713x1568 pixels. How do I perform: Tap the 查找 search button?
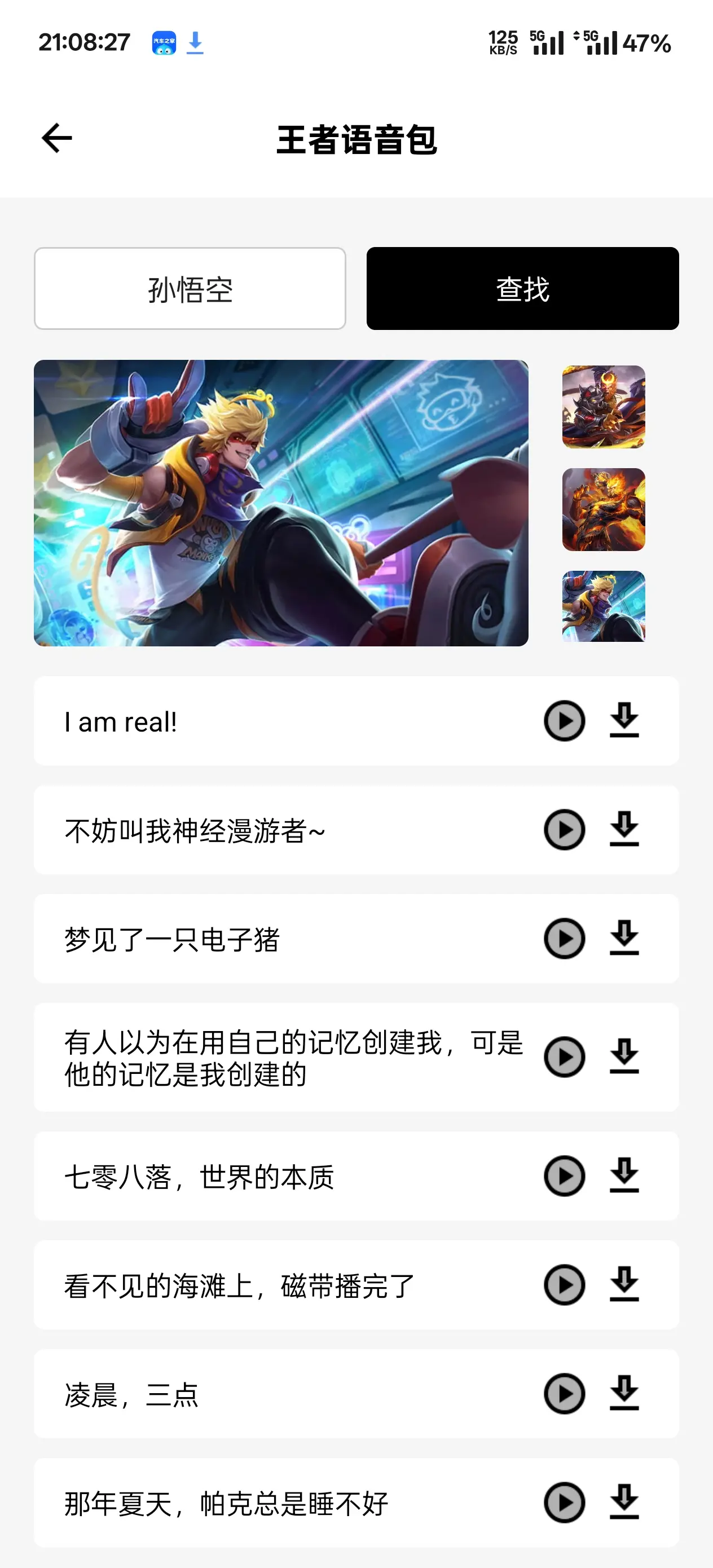click(x=522, y=289)
